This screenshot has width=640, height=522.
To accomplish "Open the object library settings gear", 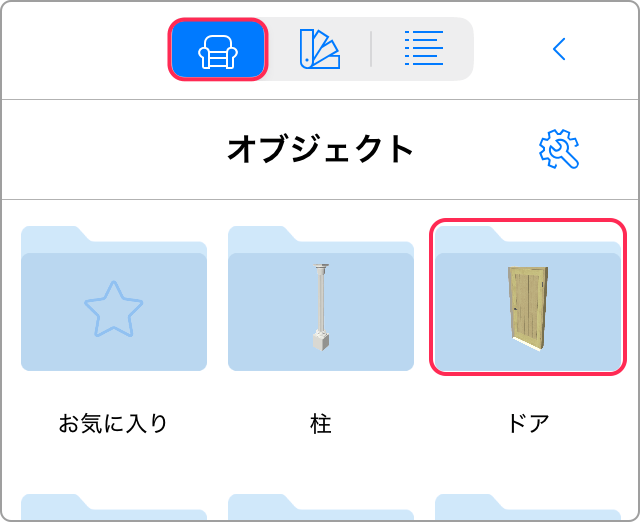I will [559, 150].
